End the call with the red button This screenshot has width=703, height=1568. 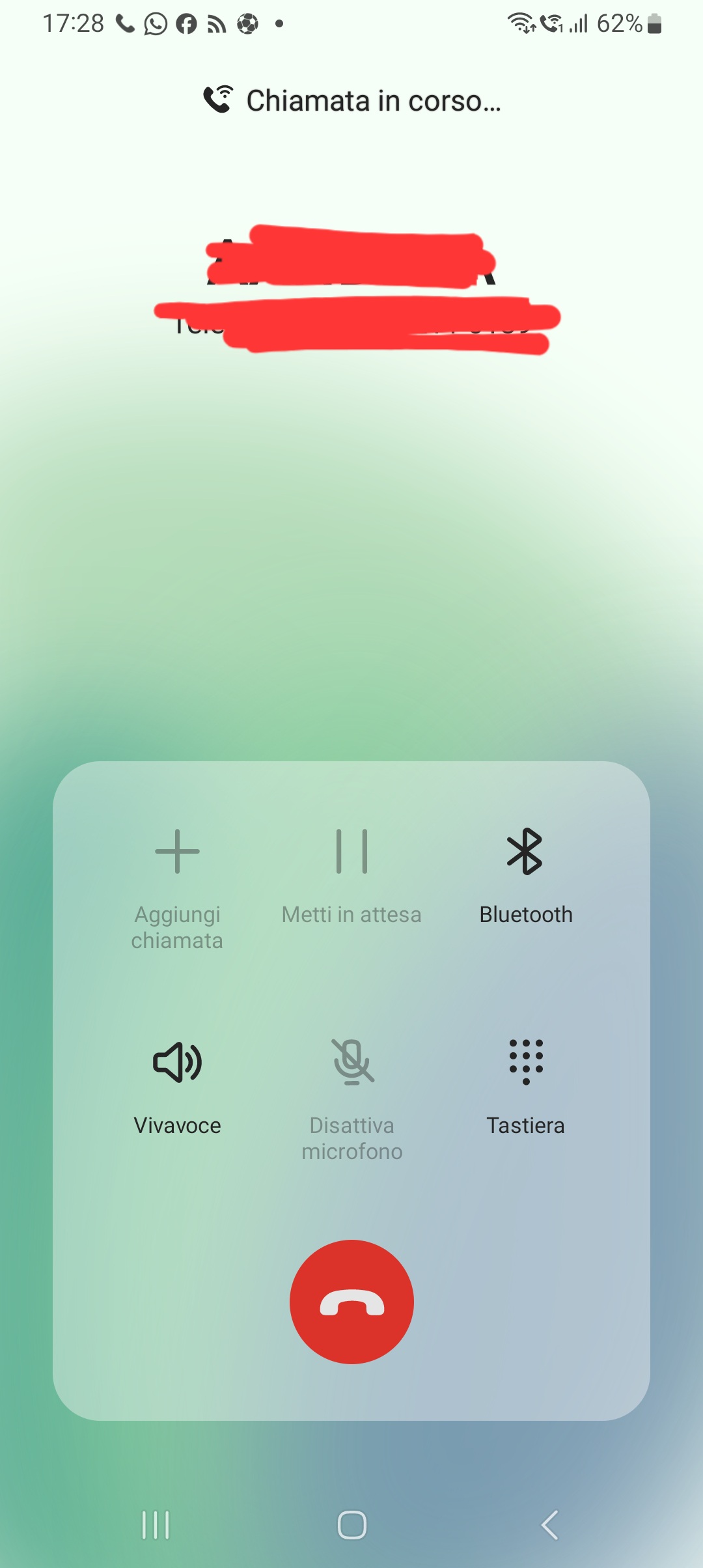351,1302
